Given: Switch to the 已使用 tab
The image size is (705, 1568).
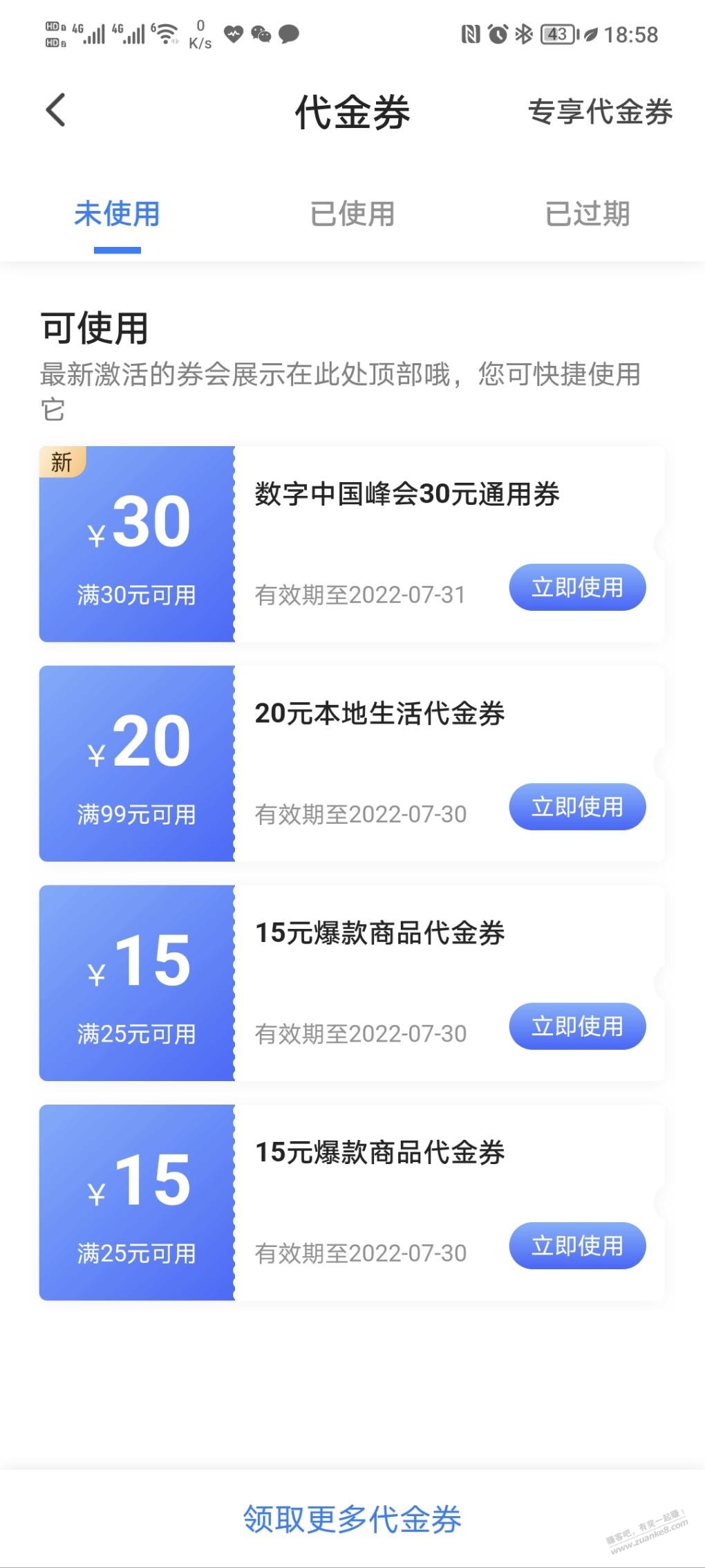Looking at the screenshot, I should (x=352, y=214).
